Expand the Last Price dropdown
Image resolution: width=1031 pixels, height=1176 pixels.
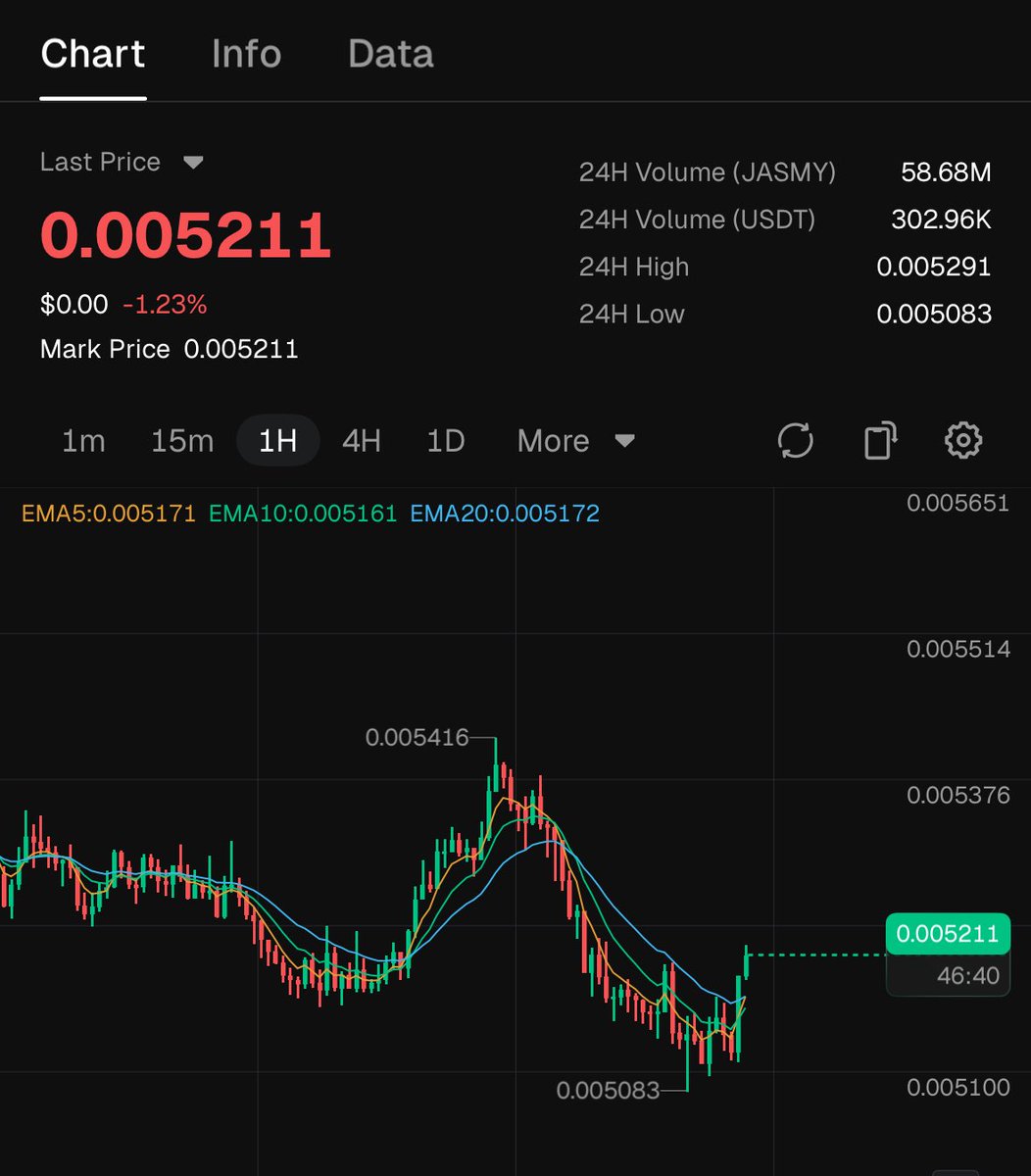coord(193,162)
